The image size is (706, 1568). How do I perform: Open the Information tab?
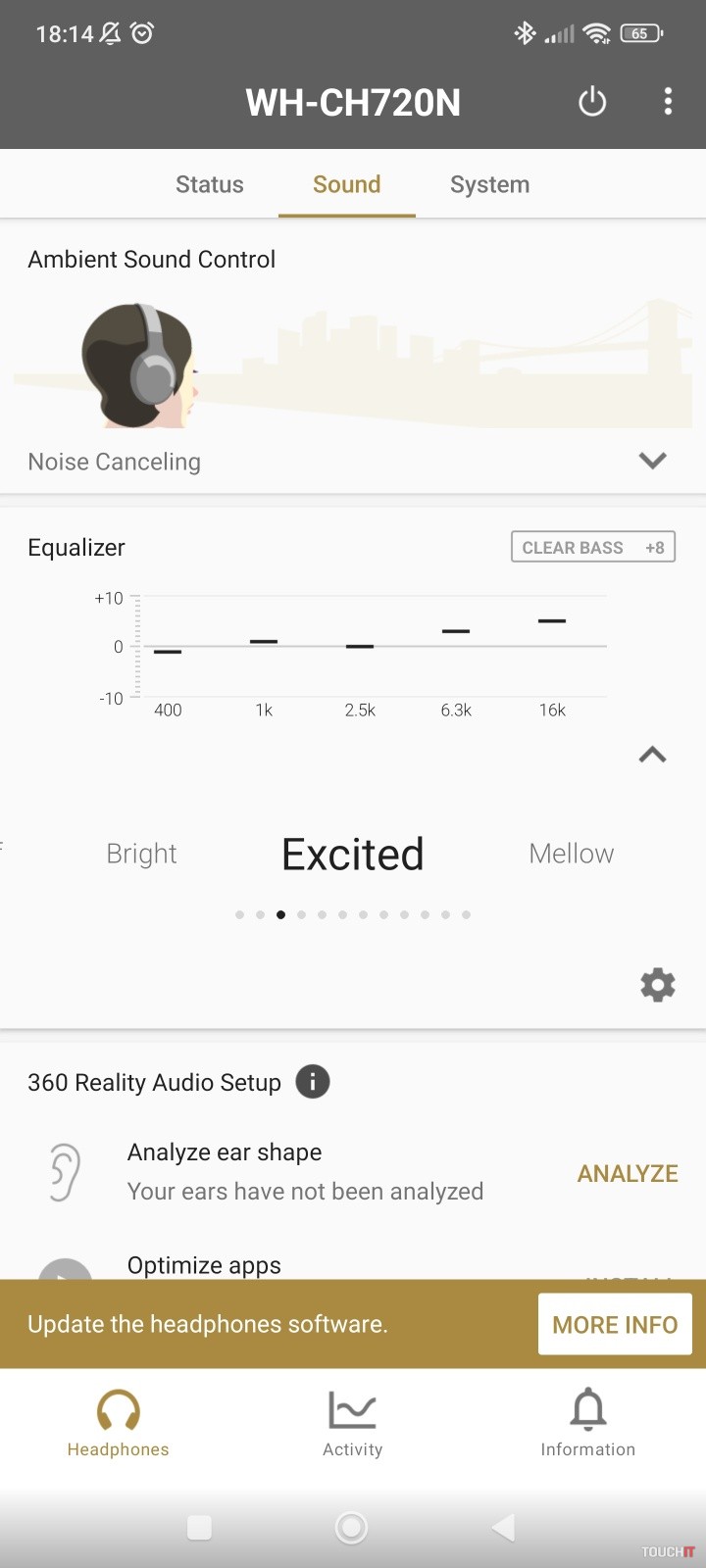587,1424
